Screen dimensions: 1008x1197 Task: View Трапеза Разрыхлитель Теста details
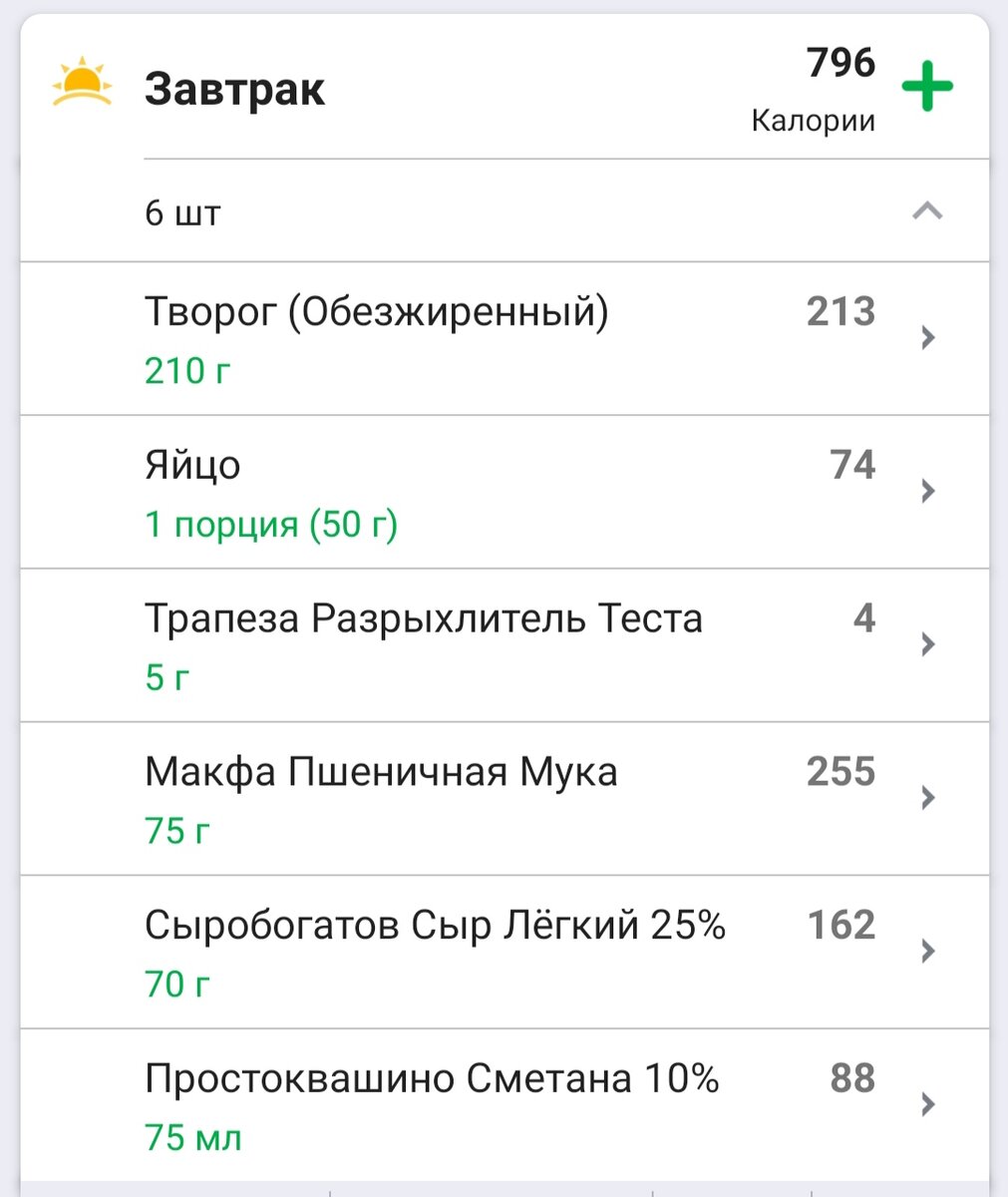pyautogui.click(x=504, y=645)
